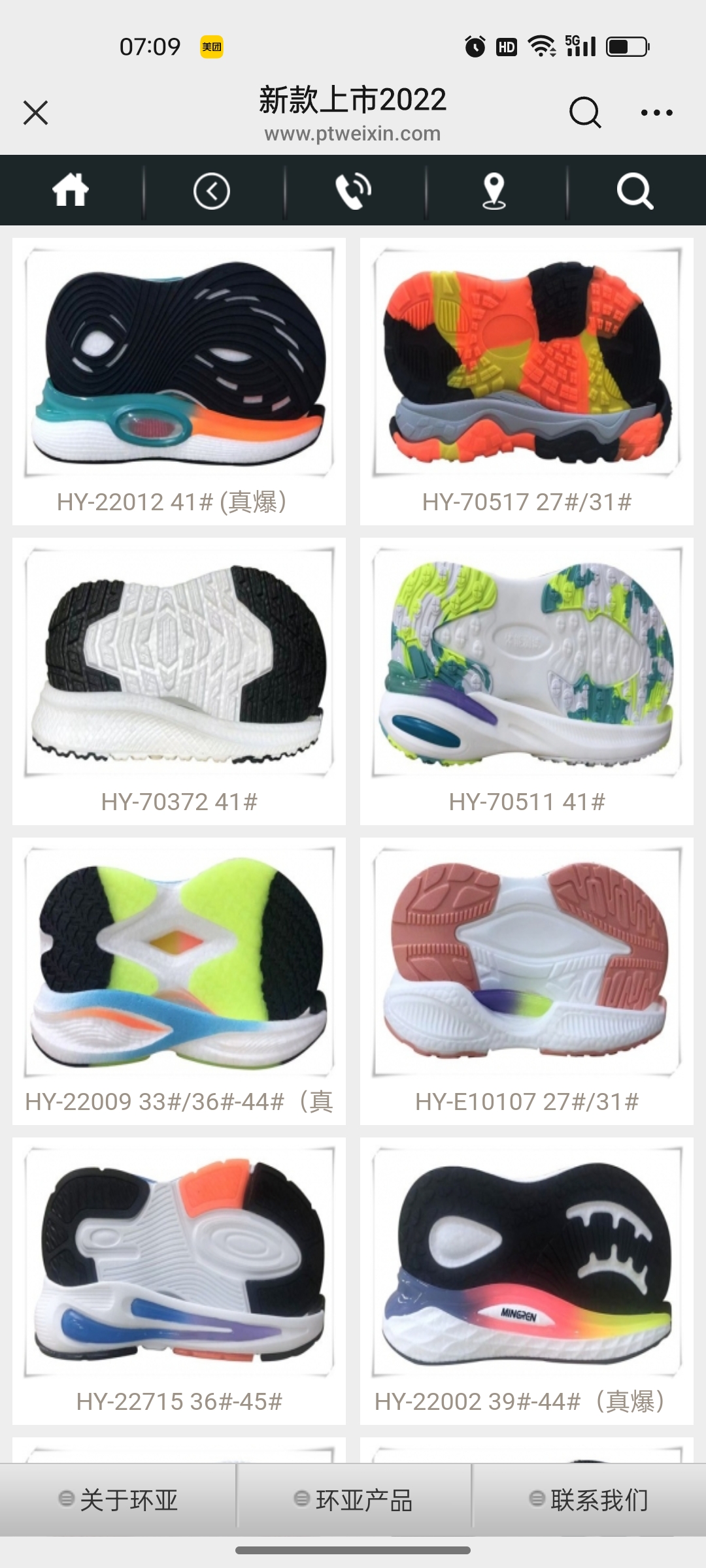Tap the back arrow circle in toolbar

coord(212,191)
